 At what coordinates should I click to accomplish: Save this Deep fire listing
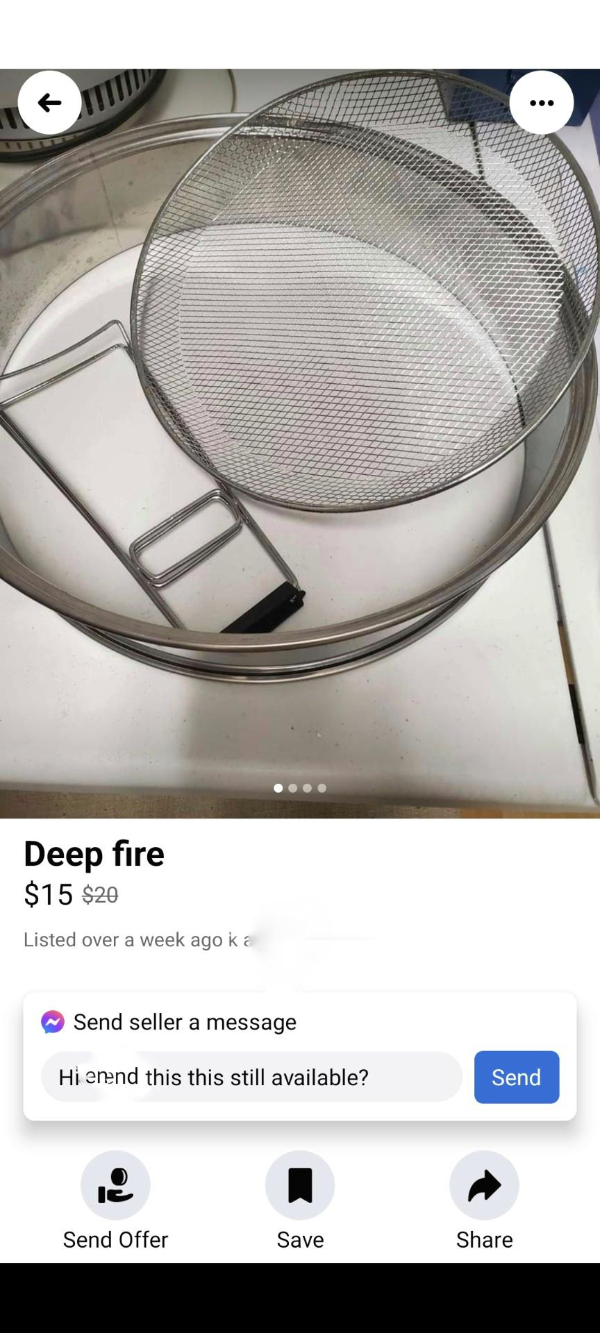click(x=300, y=1186)
